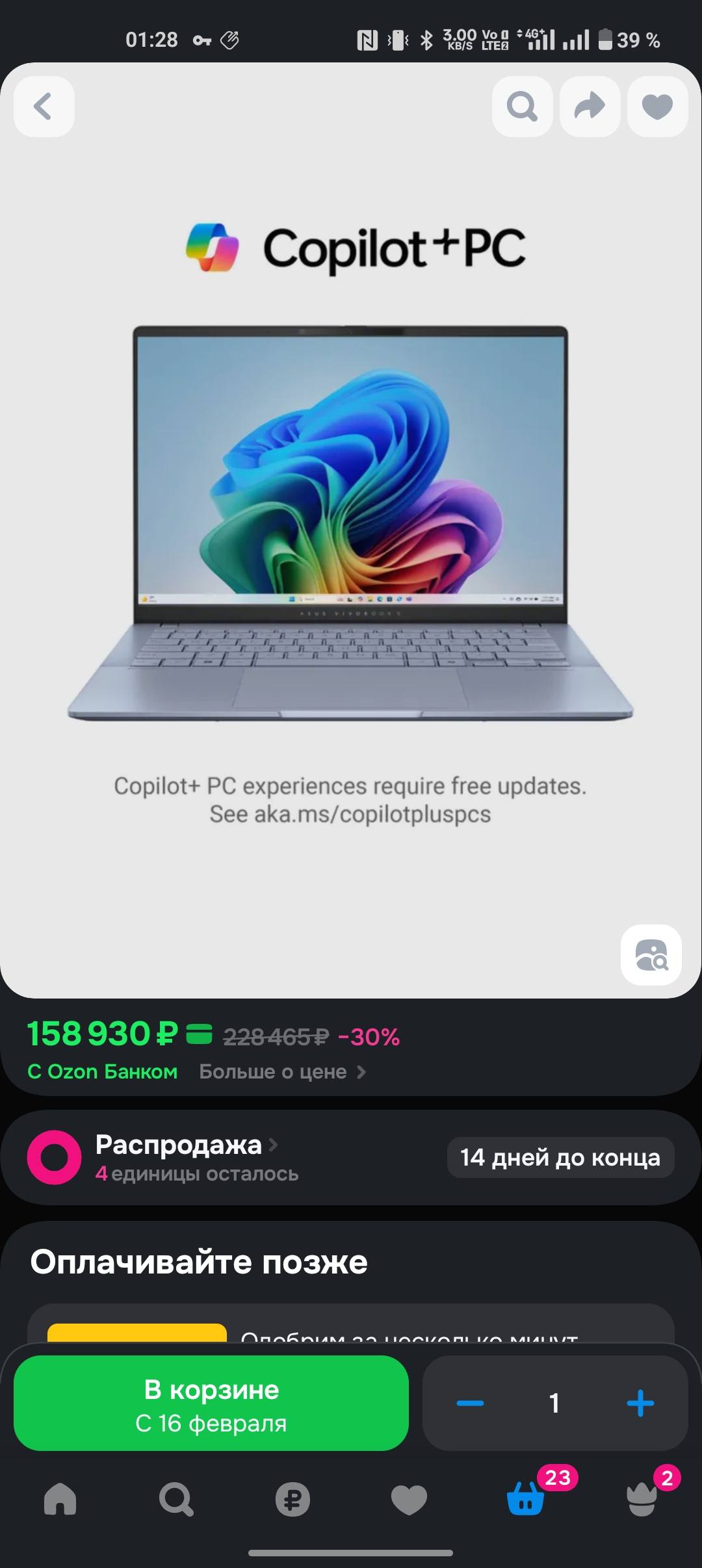Image resolution: width=702 pixels, height=1568 pixels.
Task: Open the profile tab with 2 notifications
Action: (642, 1499)
